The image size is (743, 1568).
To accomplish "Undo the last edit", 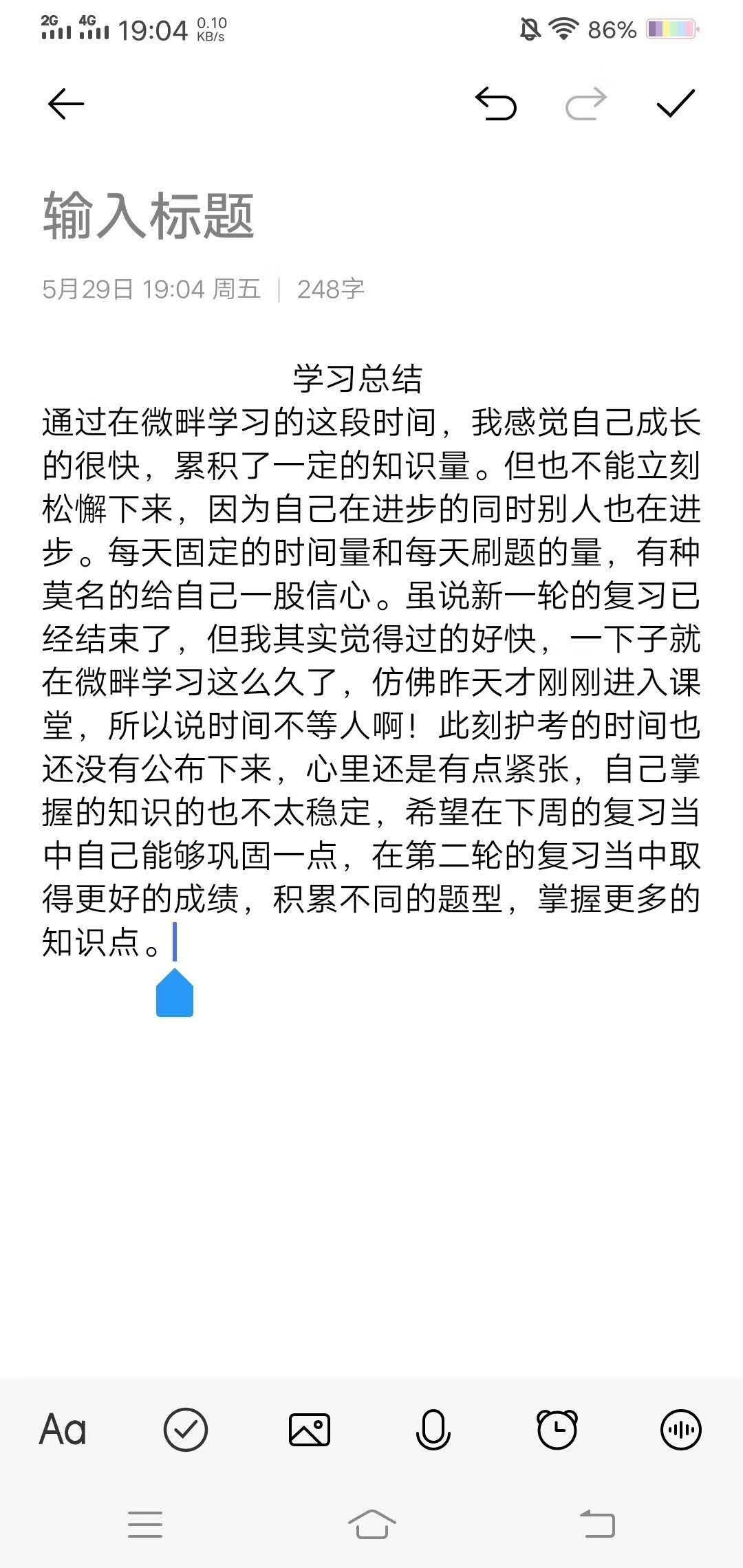I will 496,104.
